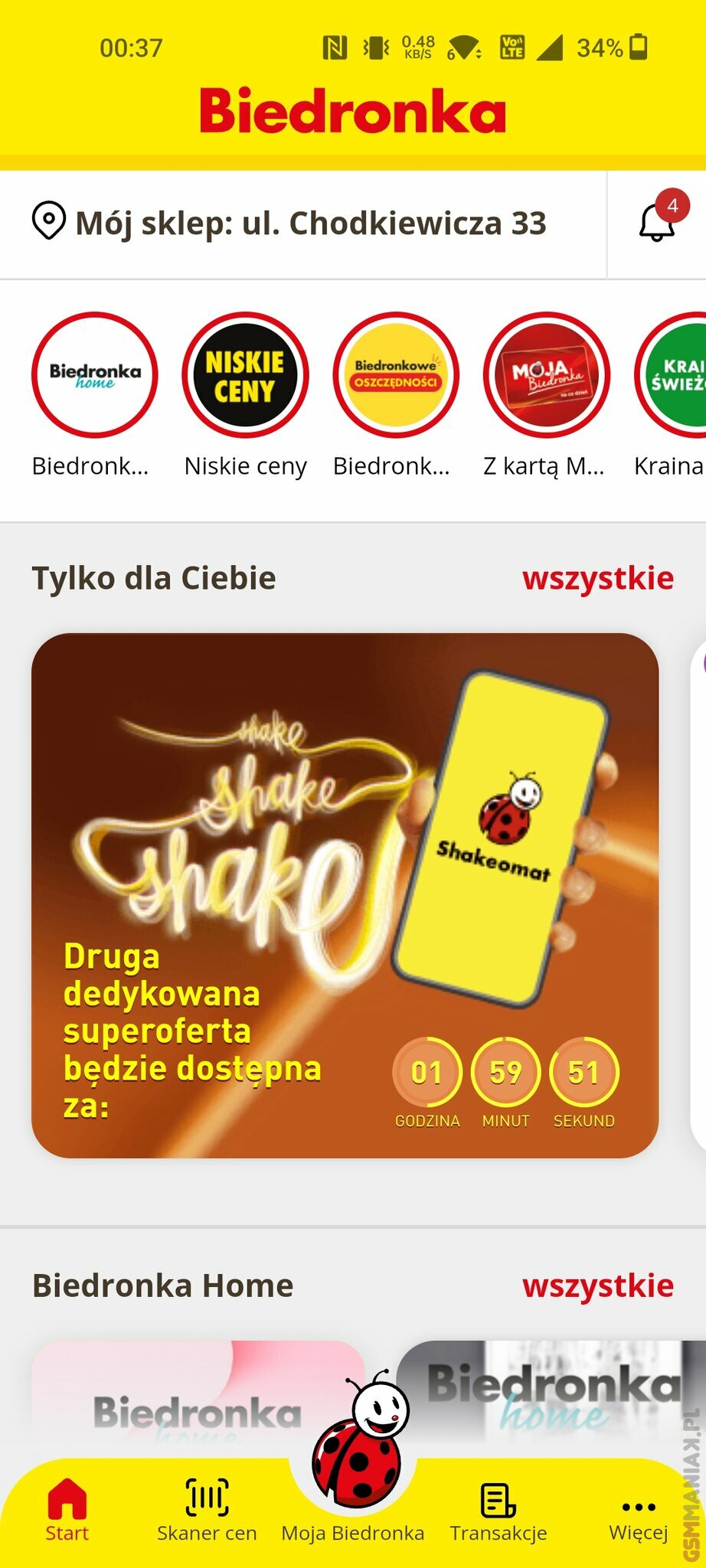Open the Niskie ceny story
Screen dimensions: 706x1568
(245, 375)
